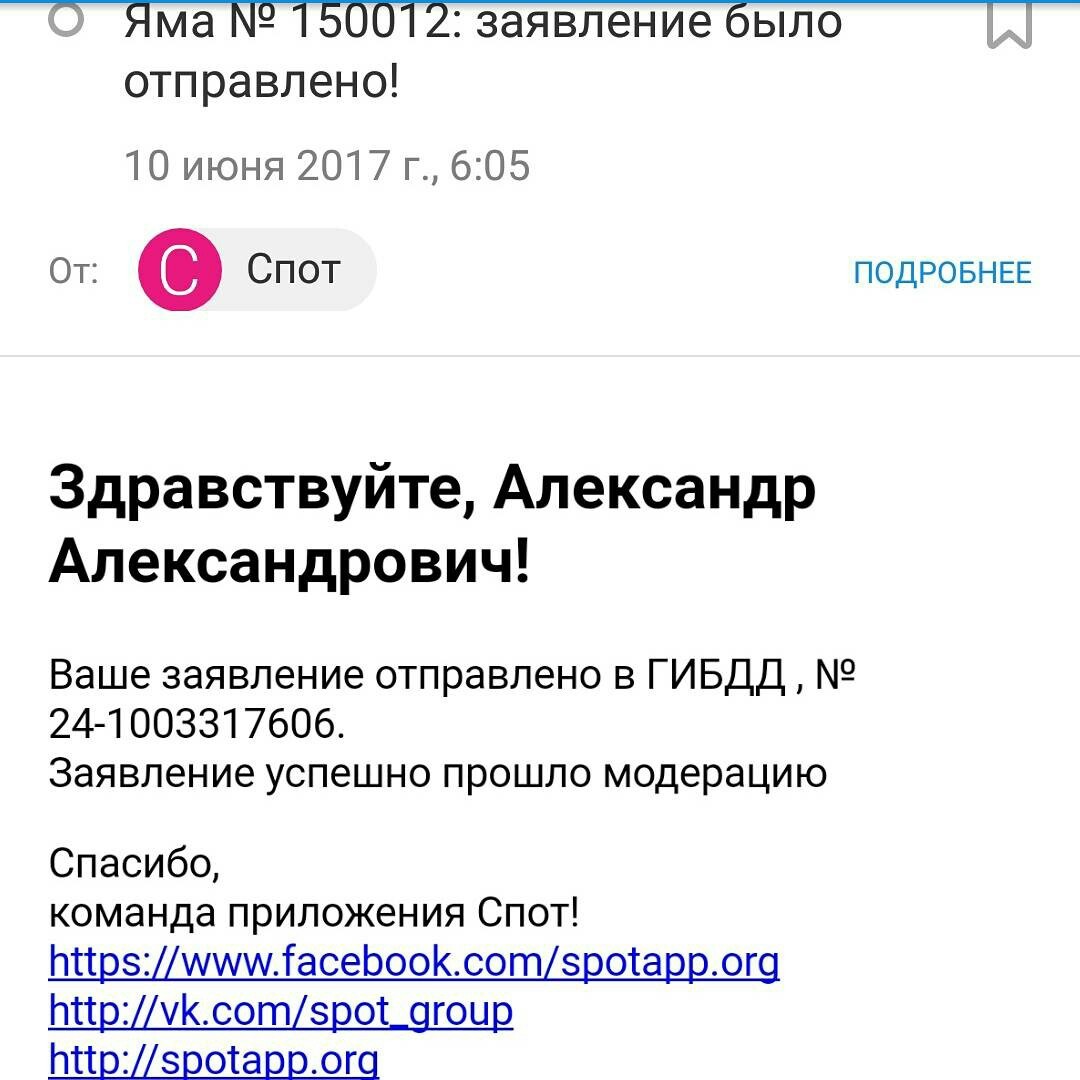Screen dimensions: 1080x1080
Task: Bookmark this email with the flag icon
Action: pos(1008,24)
